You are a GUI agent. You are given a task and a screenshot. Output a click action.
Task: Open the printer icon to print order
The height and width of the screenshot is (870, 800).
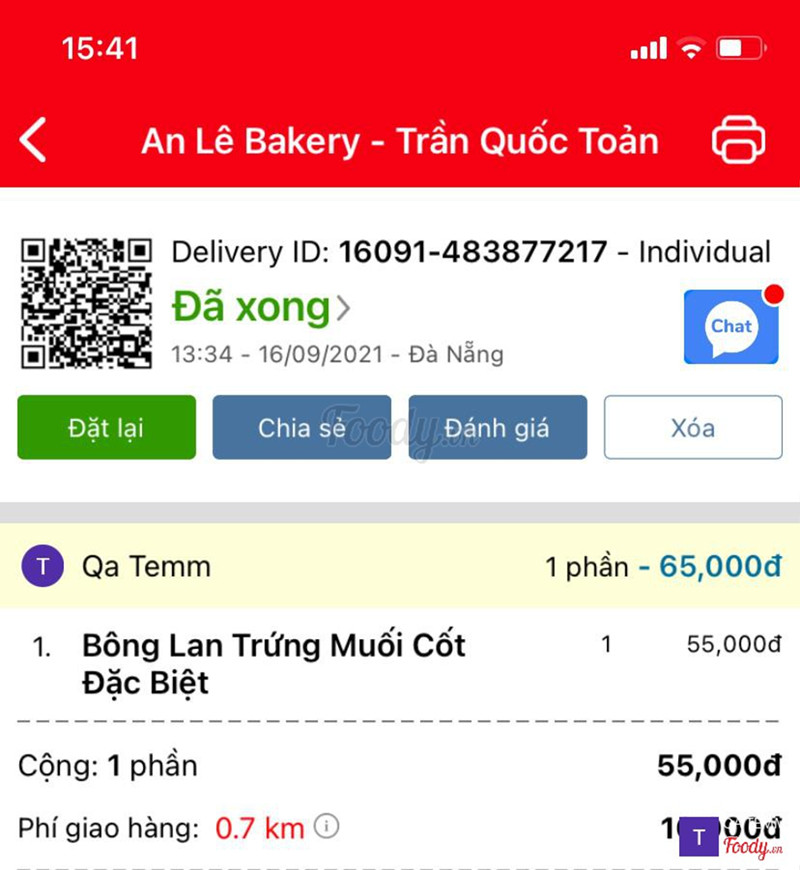[738, 140]
